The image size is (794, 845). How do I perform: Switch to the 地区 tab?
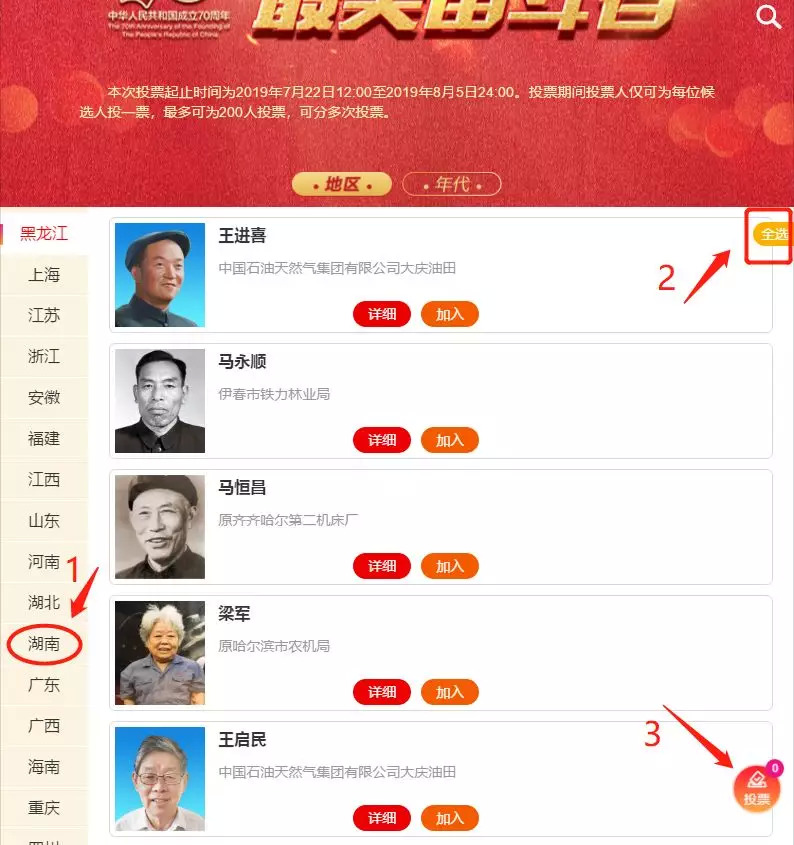point(342,184)
